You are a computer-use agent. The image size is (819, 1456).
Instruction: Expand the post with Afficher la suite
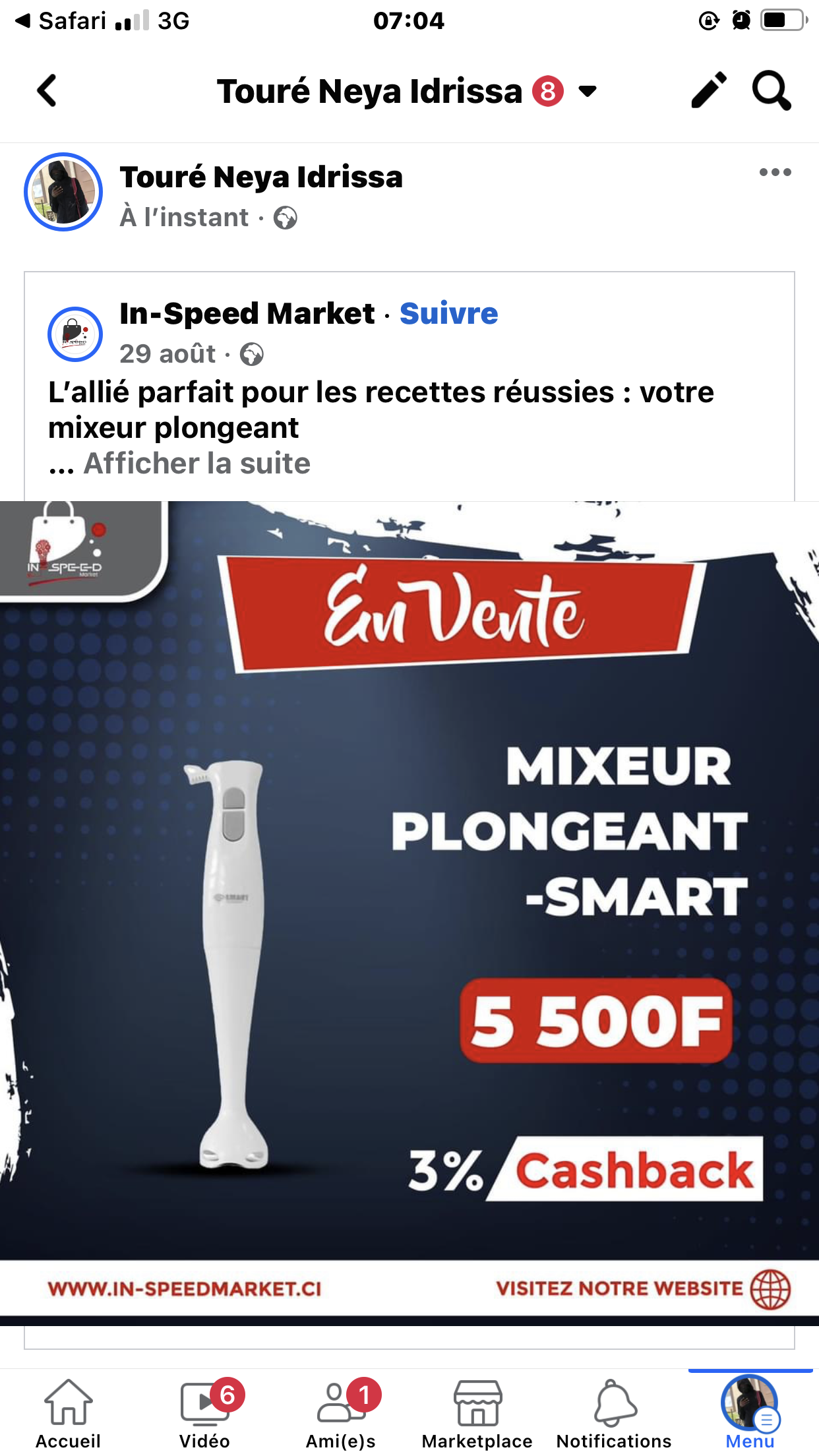pyautogui.click(x=197, y=464)
